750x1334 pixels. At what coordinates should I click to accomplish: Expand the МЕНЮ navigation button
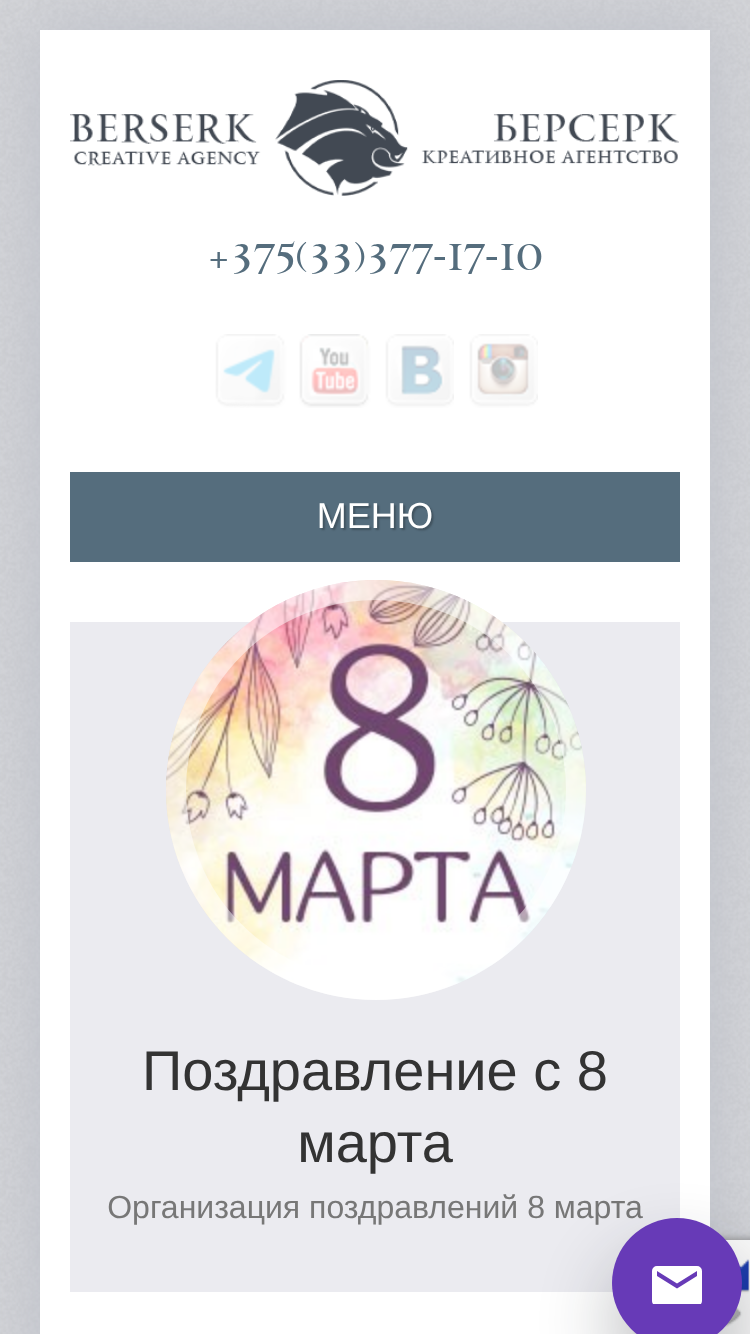tap(375, 517)
